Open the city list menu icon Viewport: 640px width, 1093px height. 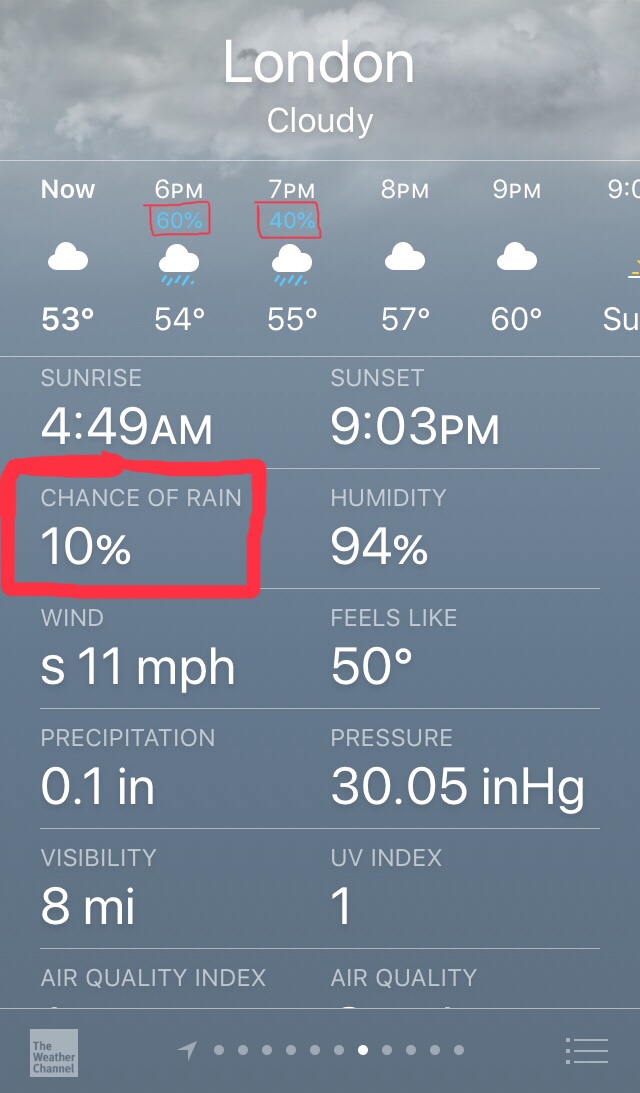click(x=586, y=1050)
